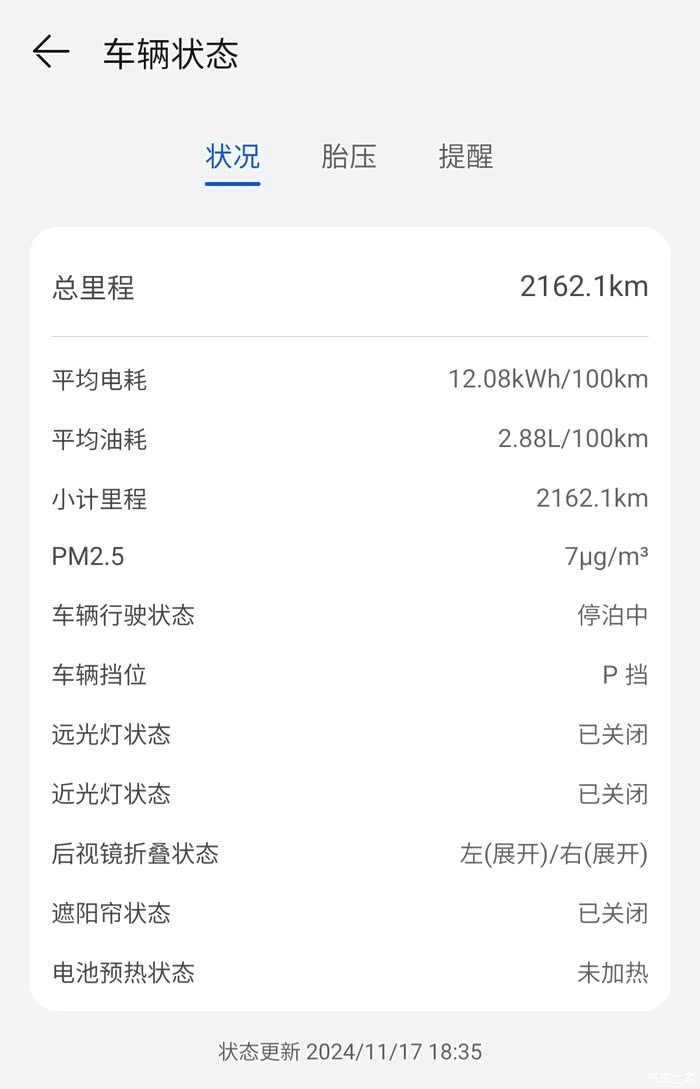Go back from the 车辆状态 page
Image resolution: width=700 pixels, height=1089 pixels.
pyautogui.click(x=50, y=52)
